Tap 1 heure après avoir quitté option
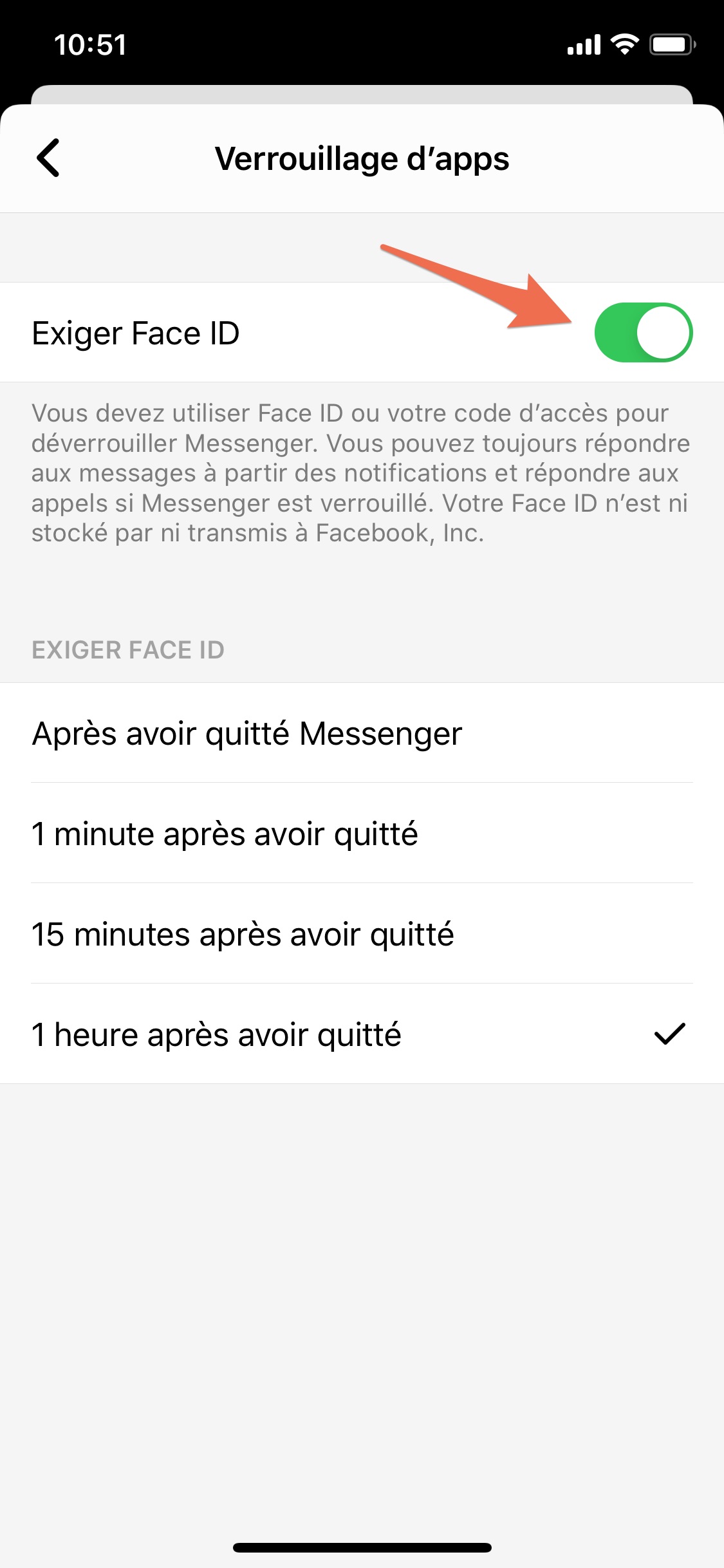Image resolution: width=724 pixels, height=1568 pixels. 362,1034
